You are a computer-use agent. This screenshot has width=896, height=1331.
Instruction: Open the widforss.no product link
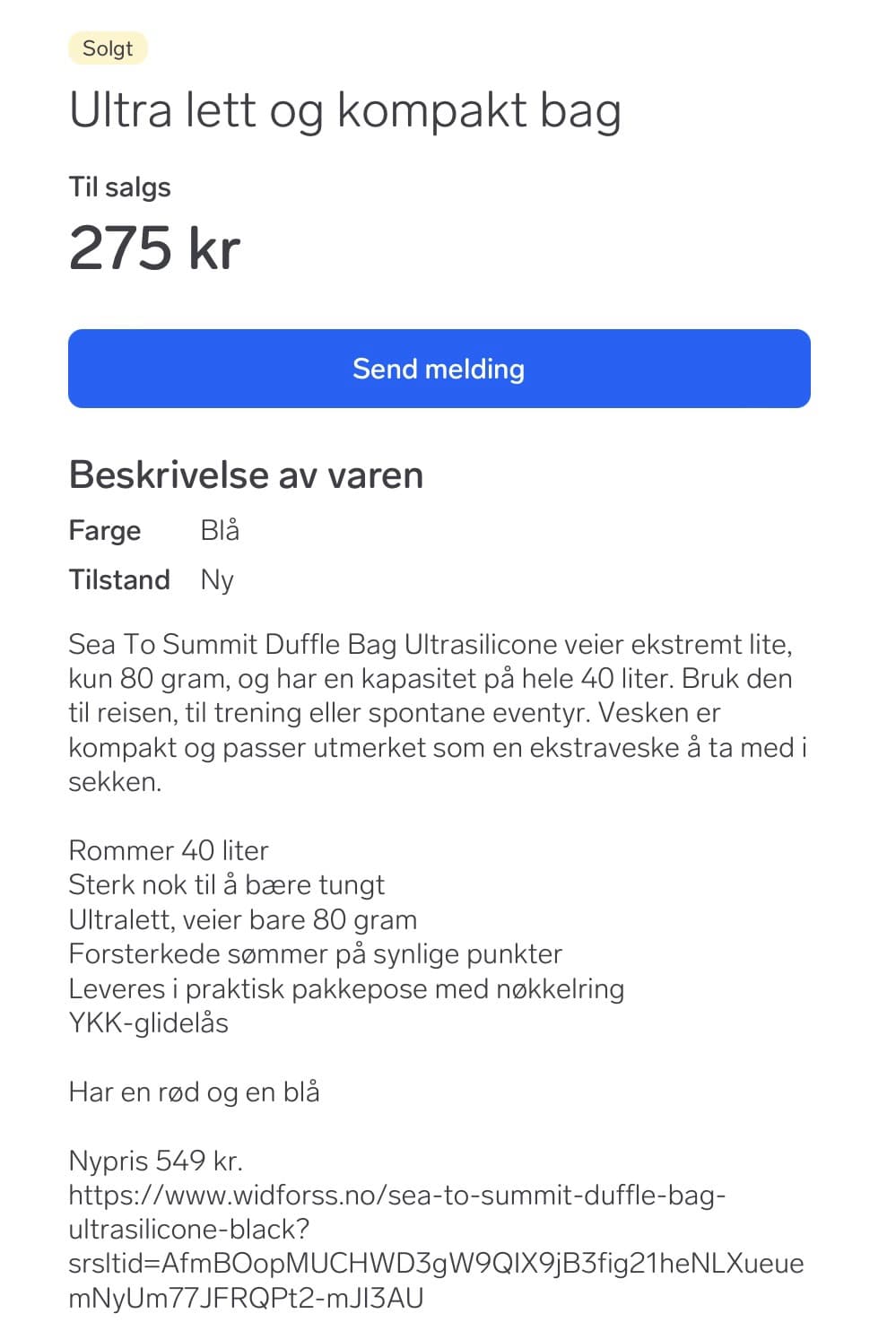point(436,1246)
